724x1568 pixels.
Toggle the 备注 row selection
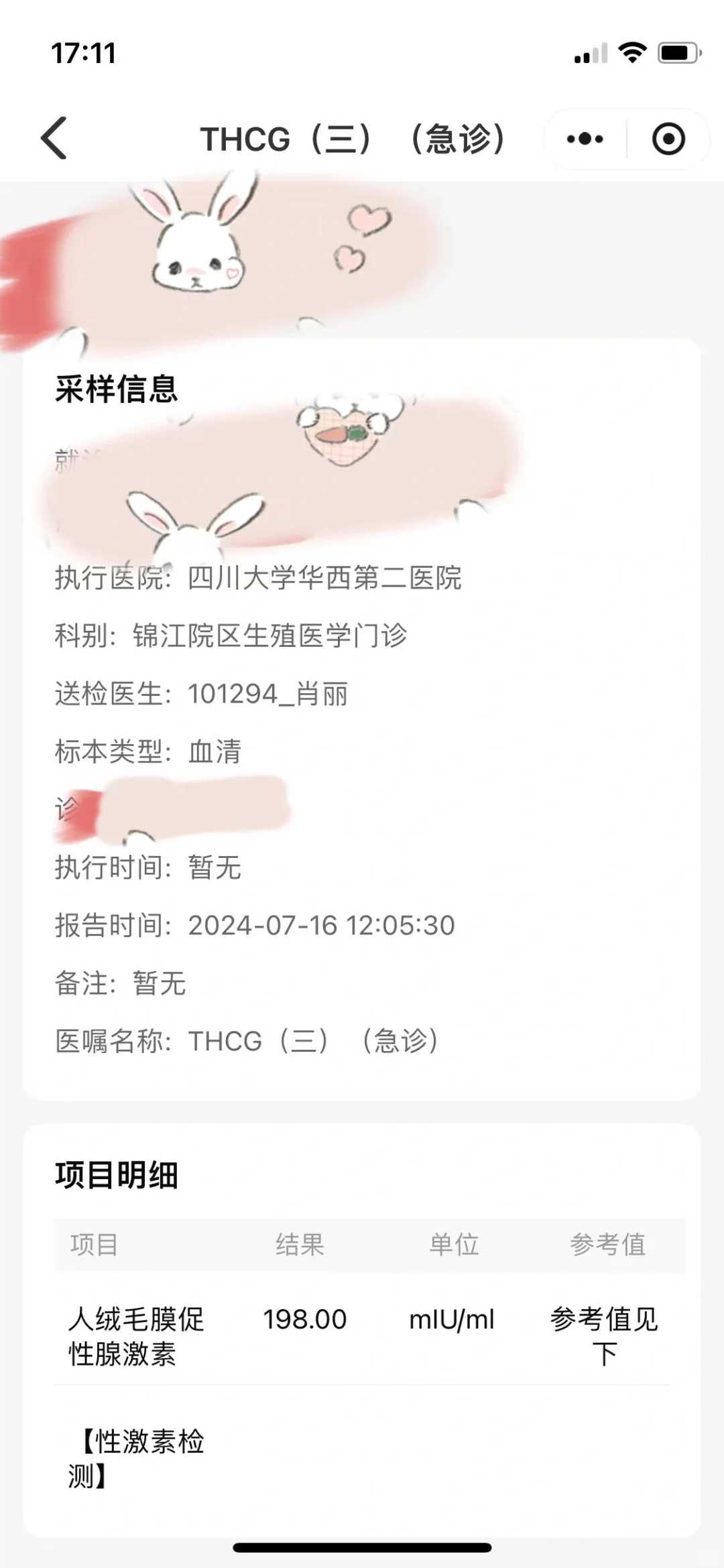pyautogui.click(x=121, y=983)
